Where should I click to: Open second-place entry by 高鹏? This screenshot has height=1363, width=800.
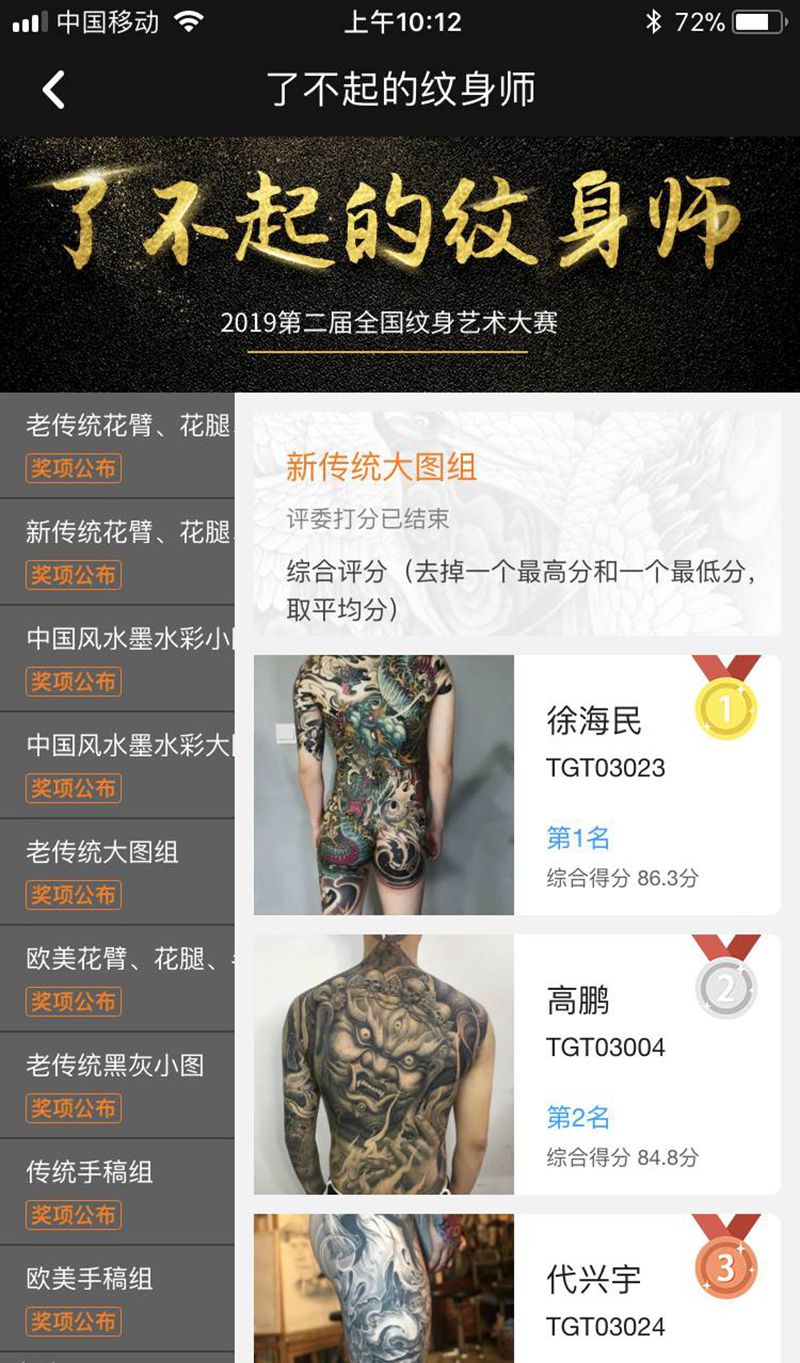click(516, 1064)
